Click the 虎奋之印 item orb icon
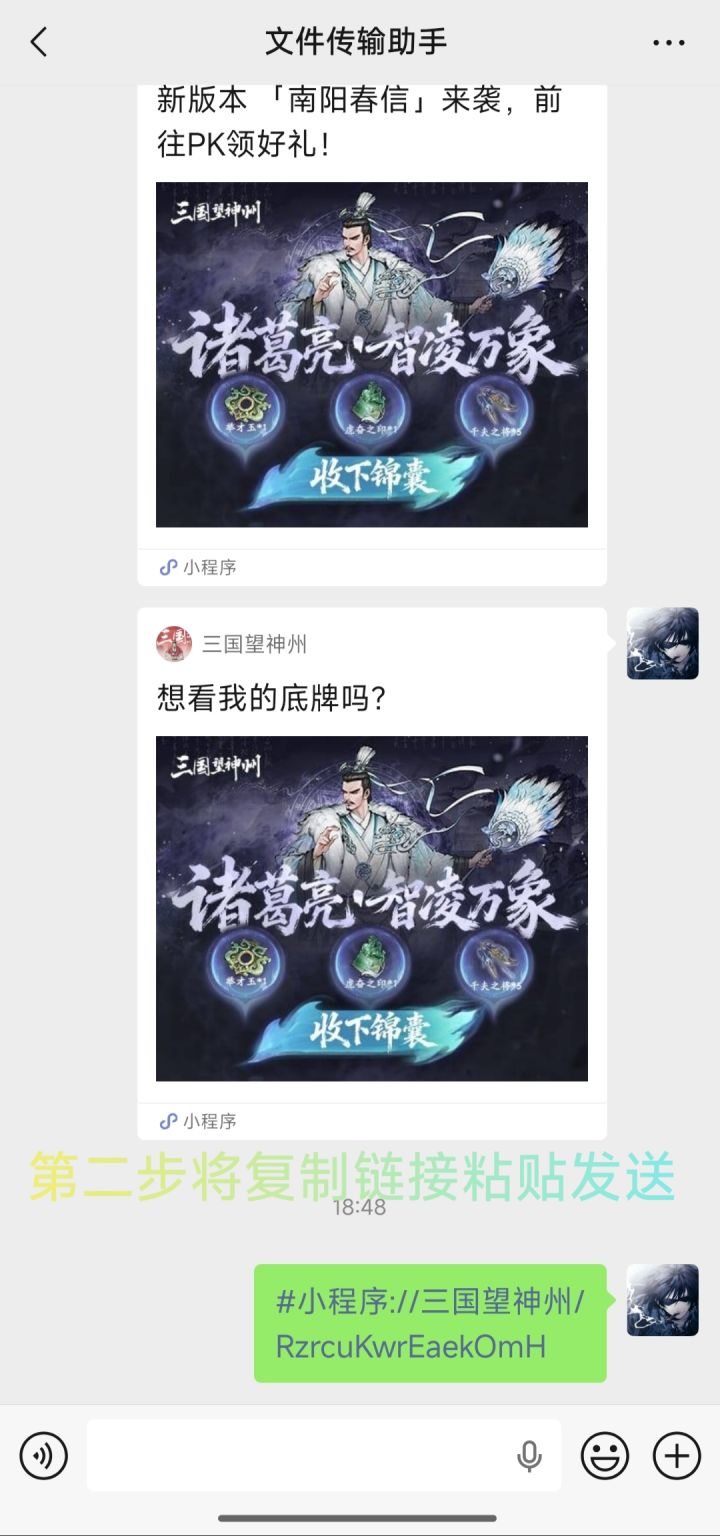 click(372, 961)
